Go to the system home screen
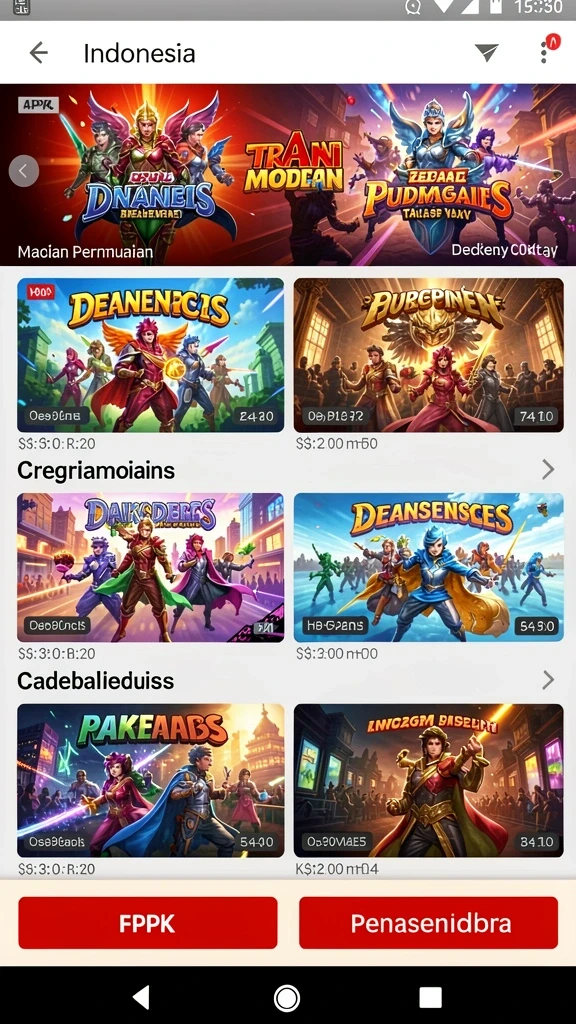 click(287, 998)
